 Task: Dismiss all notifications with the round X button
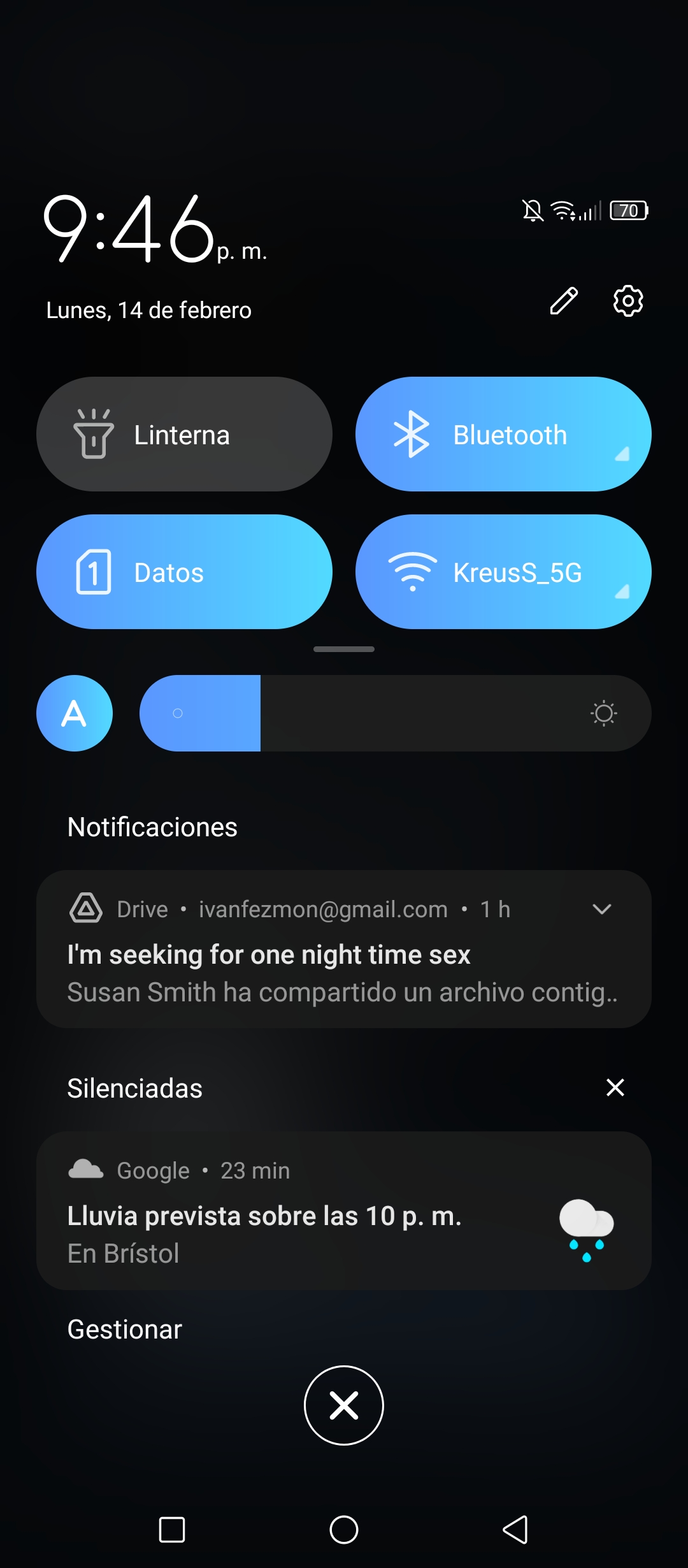(344, 1405)
